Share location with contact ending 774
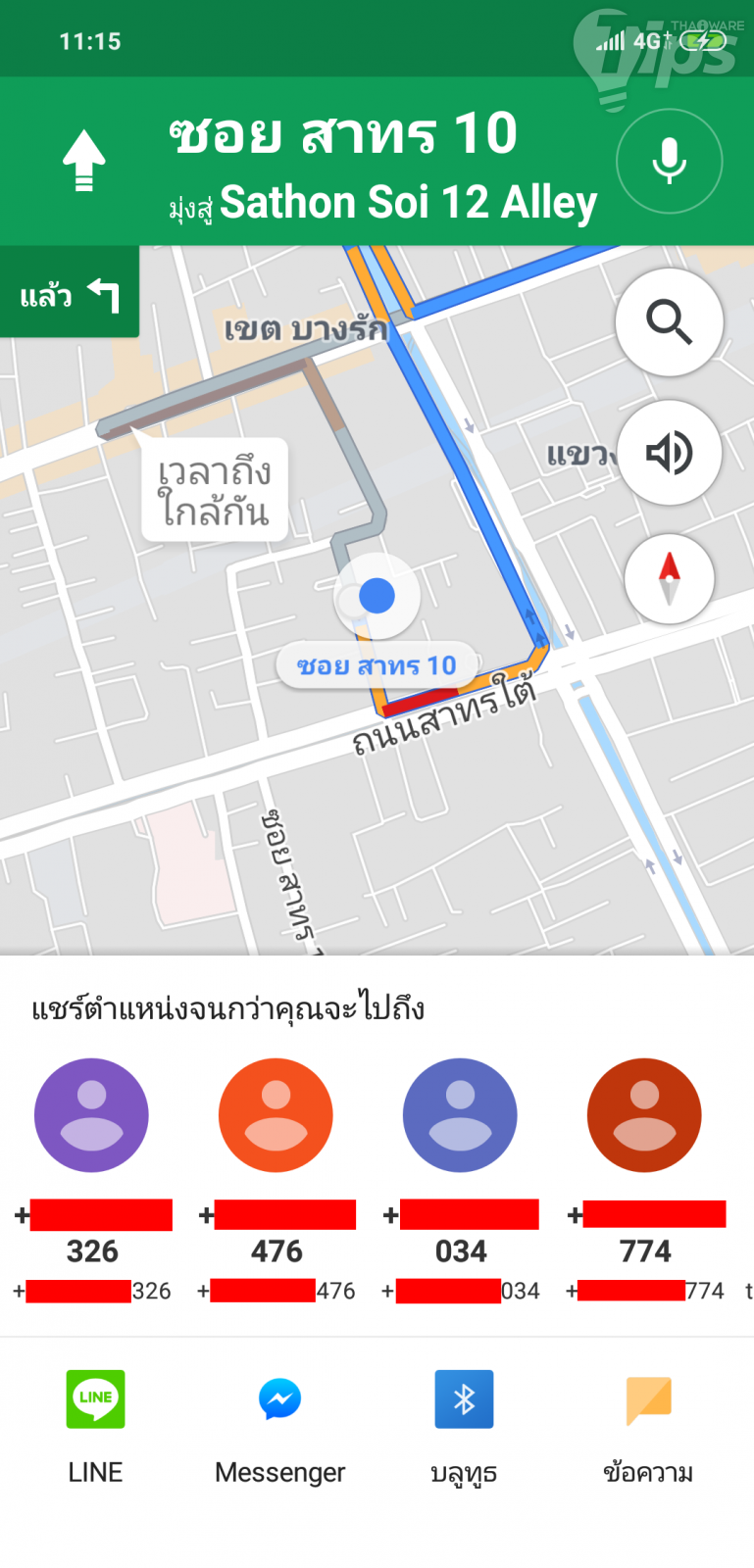The image size is (754, 1568). coord(644,1115)
